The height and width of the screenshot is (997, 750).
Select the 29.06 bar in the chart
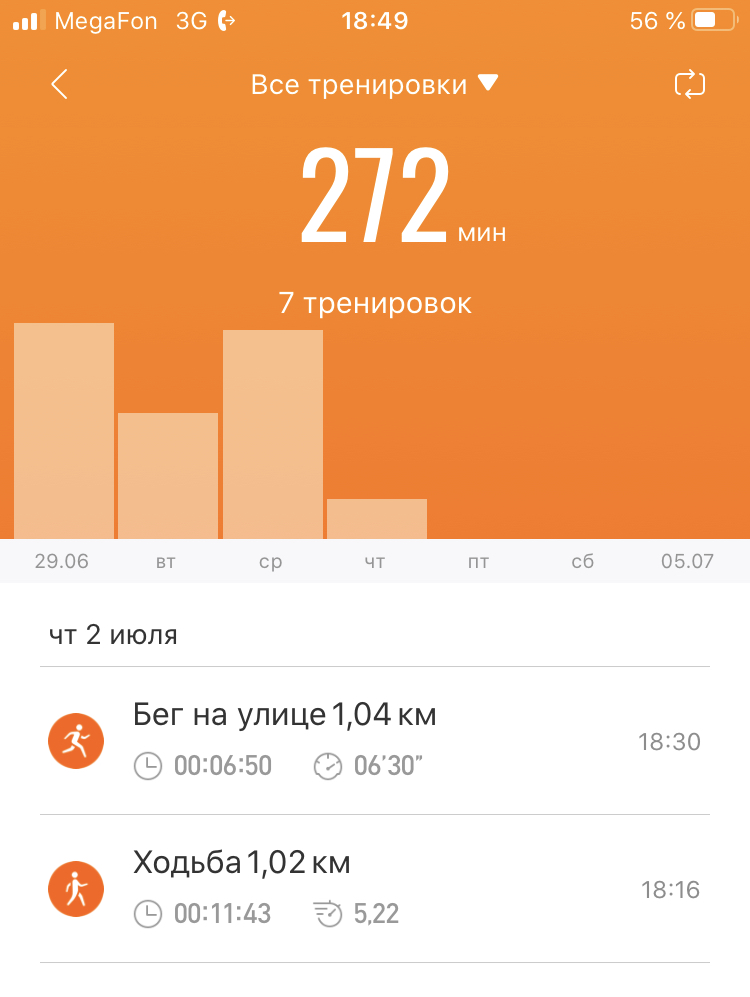point(64,432)
